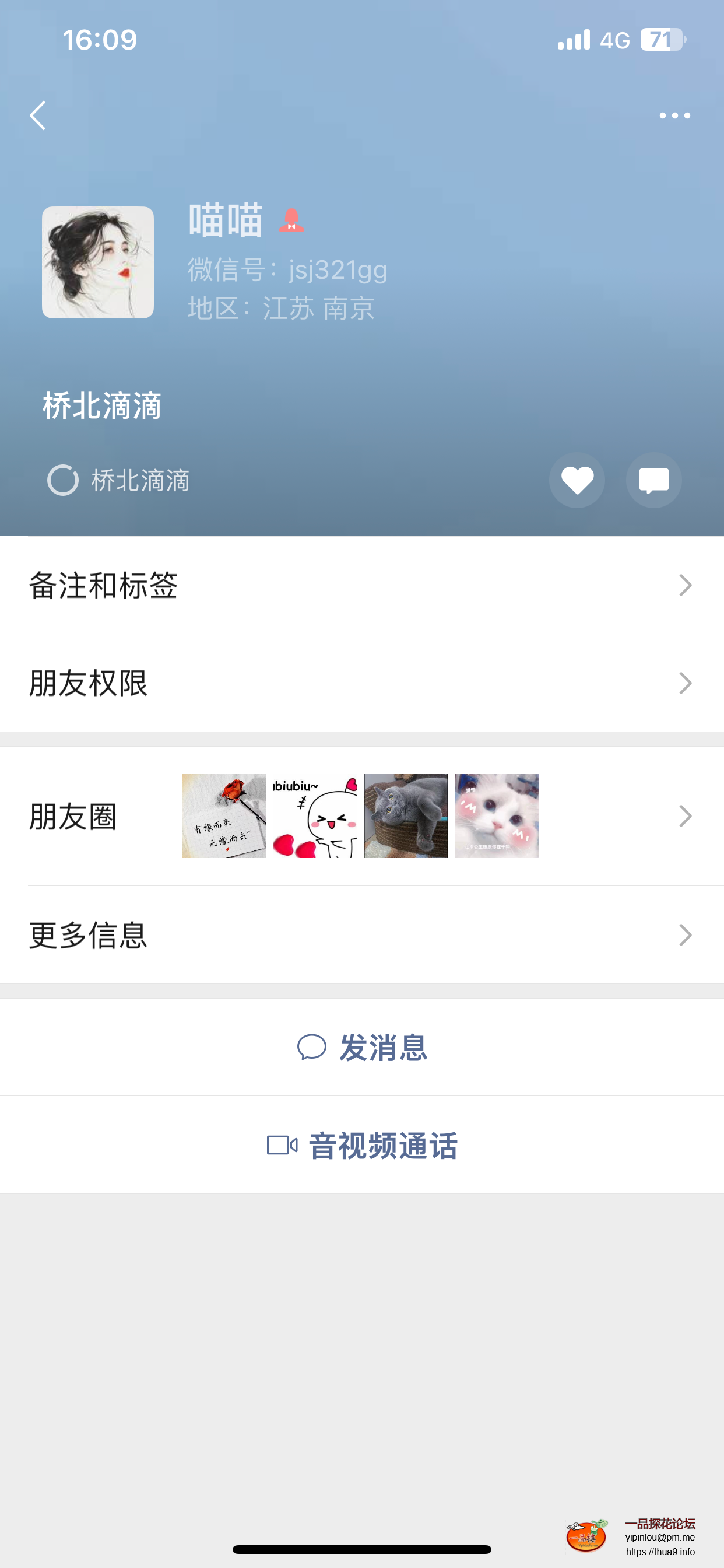Tap the loading spinner beside 桥北滴滴 status
This screenshot has height=1568, width=724.
[x=63, y=480]
